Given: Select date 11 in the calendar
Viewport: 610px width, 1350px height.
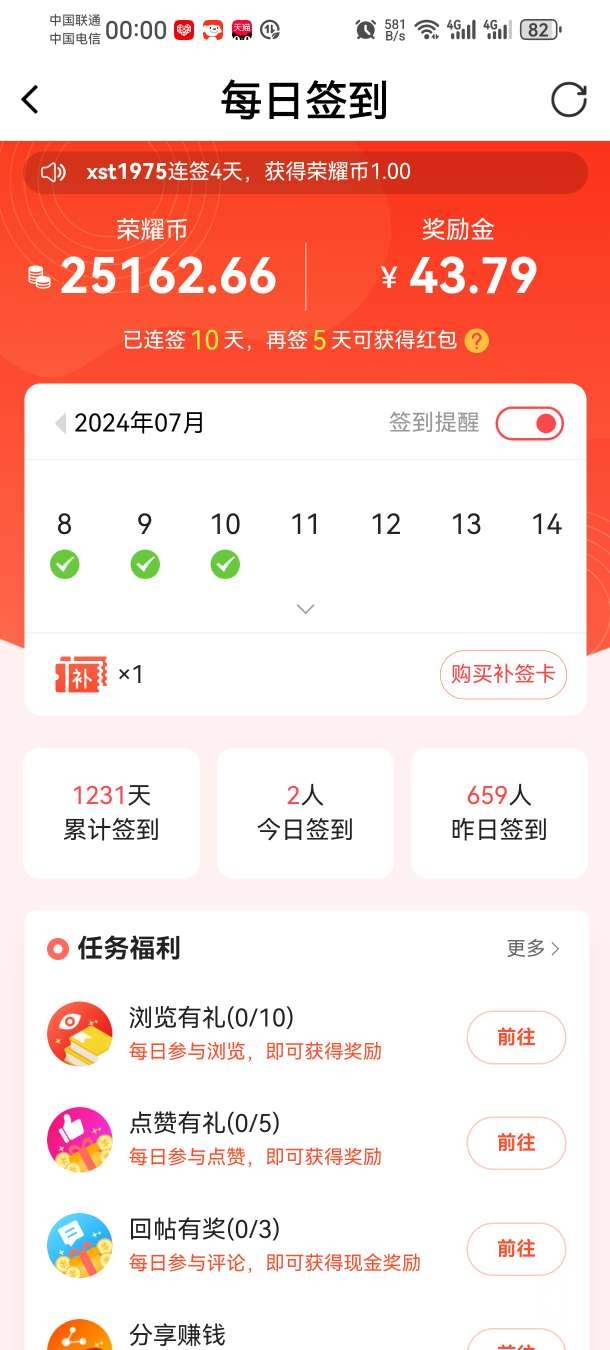Looking at the screenshot, I should (305, 524).
